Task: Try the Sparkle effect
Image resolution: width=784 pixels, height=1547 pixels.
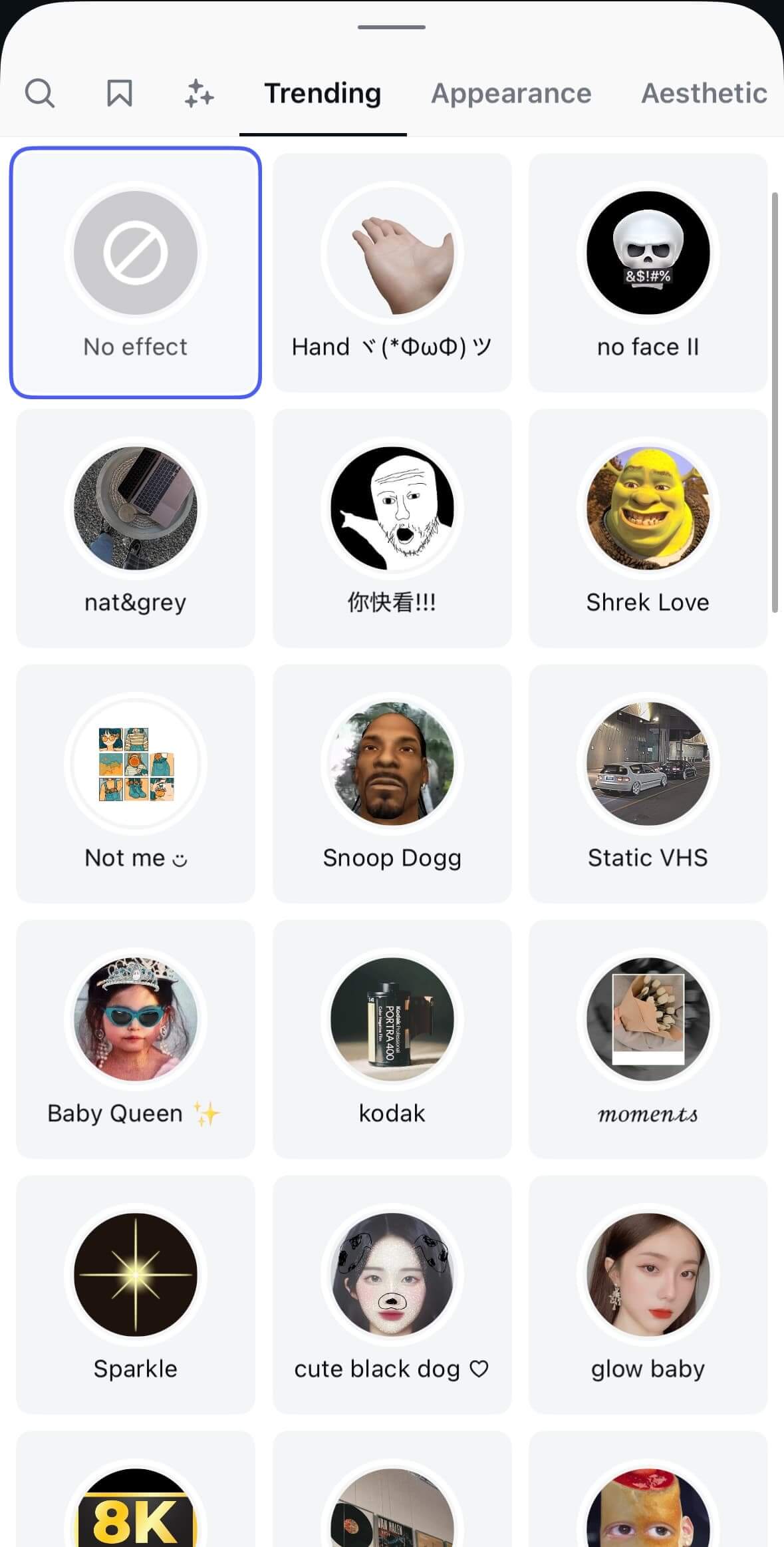Action: click(136, 1294)
